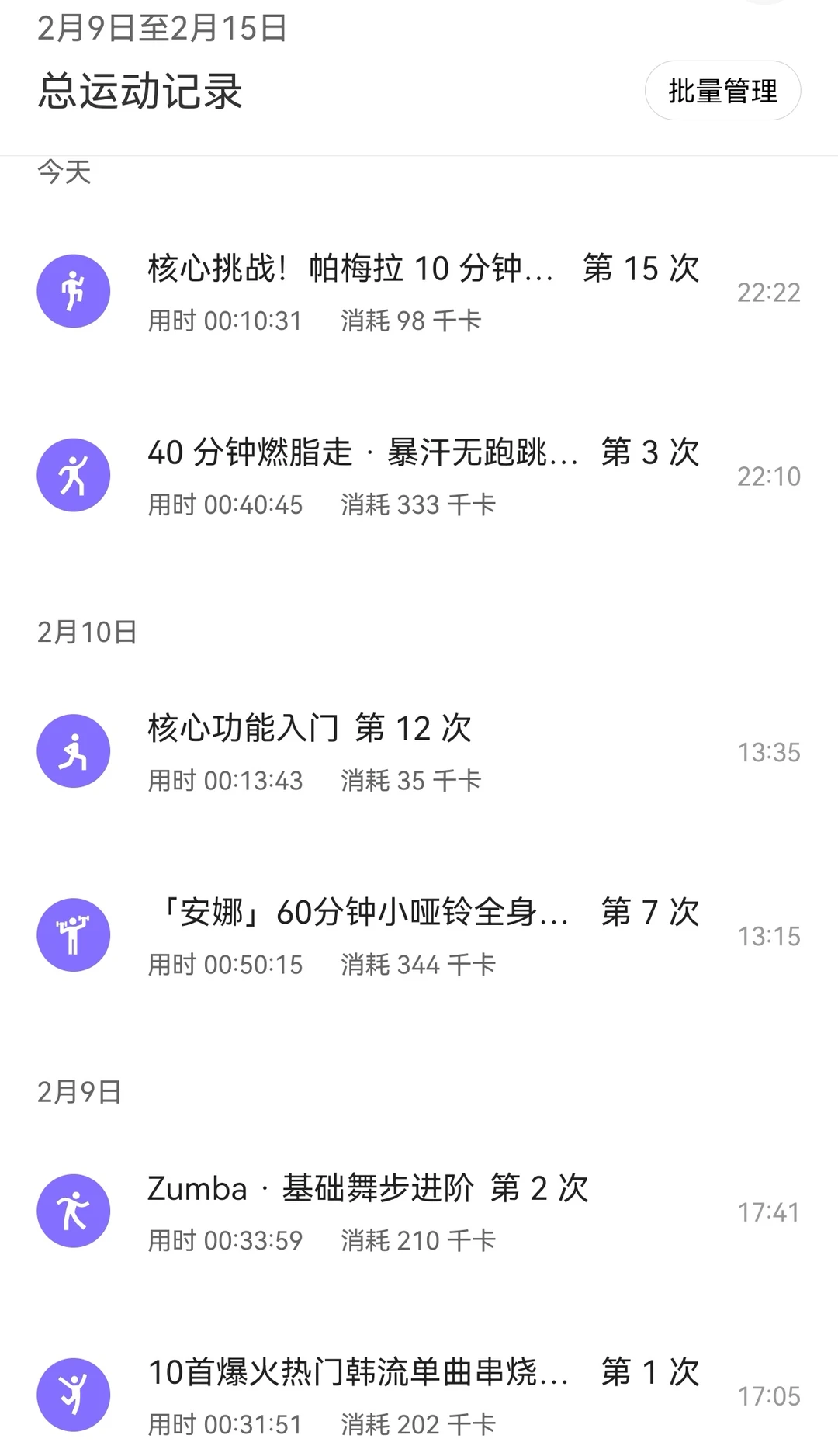Open the 10首爆火热门韩流单曲串烧 record

[x=419, y=1395]
